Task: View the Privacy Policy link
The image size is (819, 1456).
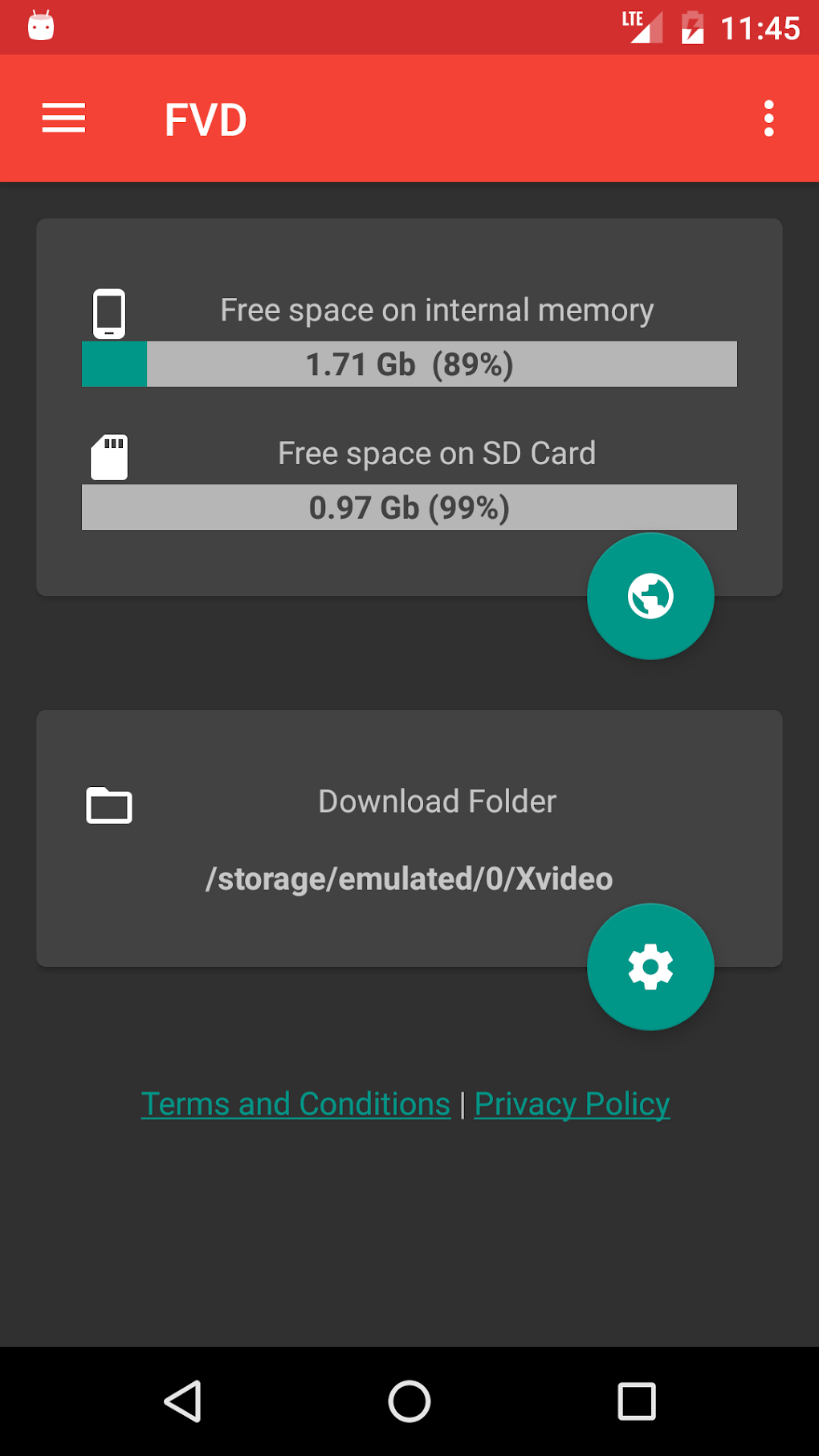Action: pyautogui.click(x=572, y=1103)
